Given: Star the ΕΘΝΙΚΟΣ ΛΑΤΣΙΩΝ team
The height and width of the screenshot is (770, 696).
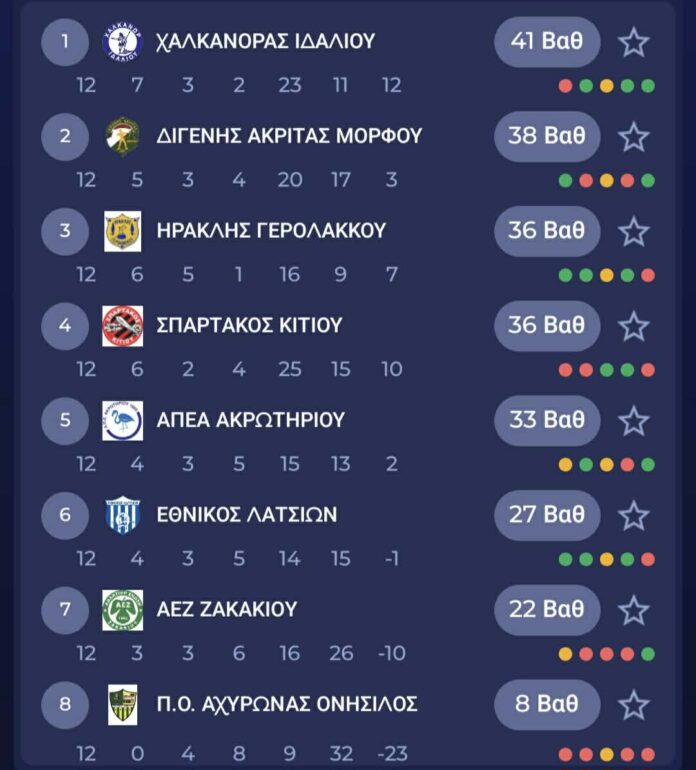Looking at the screenshot, I should pyautogui.click(x=634, y=515).
